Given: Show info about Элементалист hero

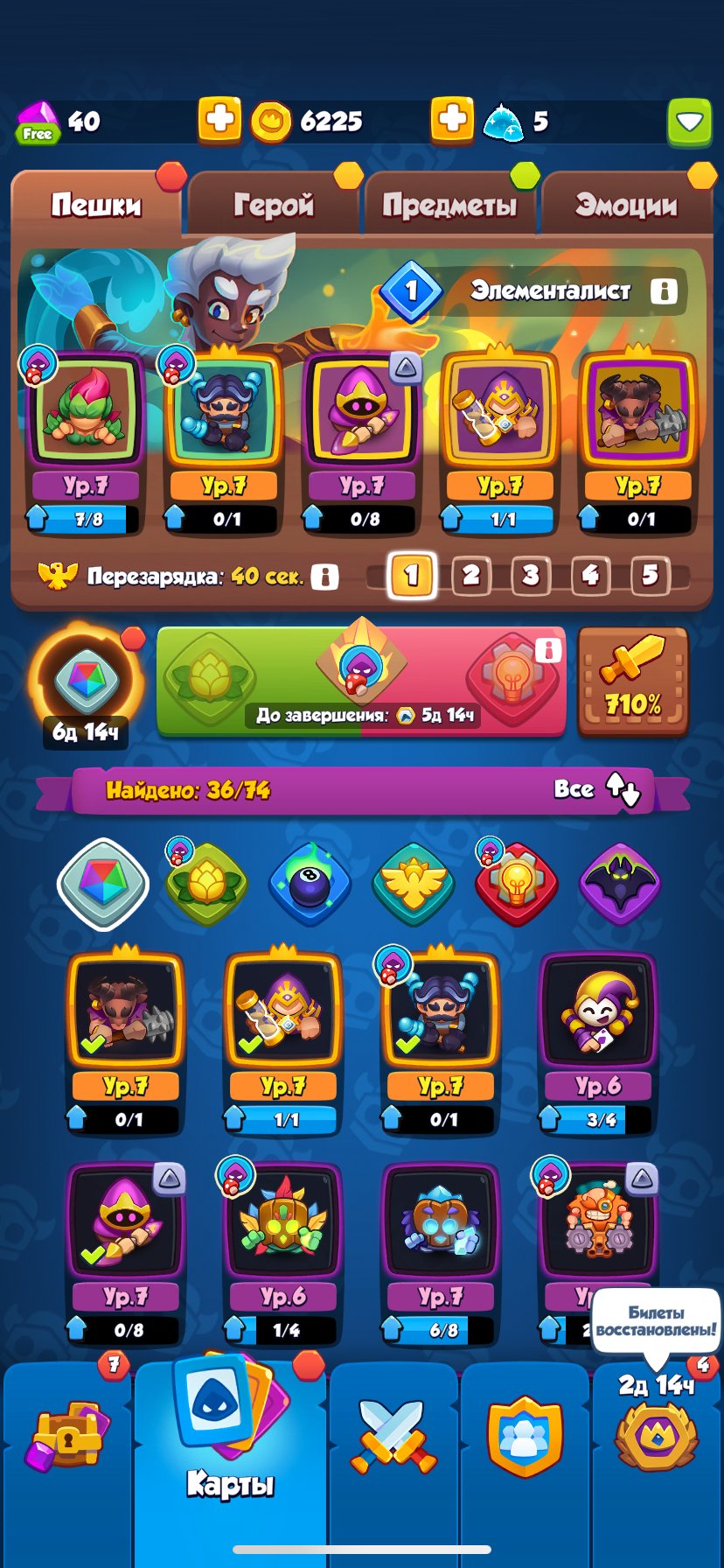Looking at the screenshot, I should (664, 290).
